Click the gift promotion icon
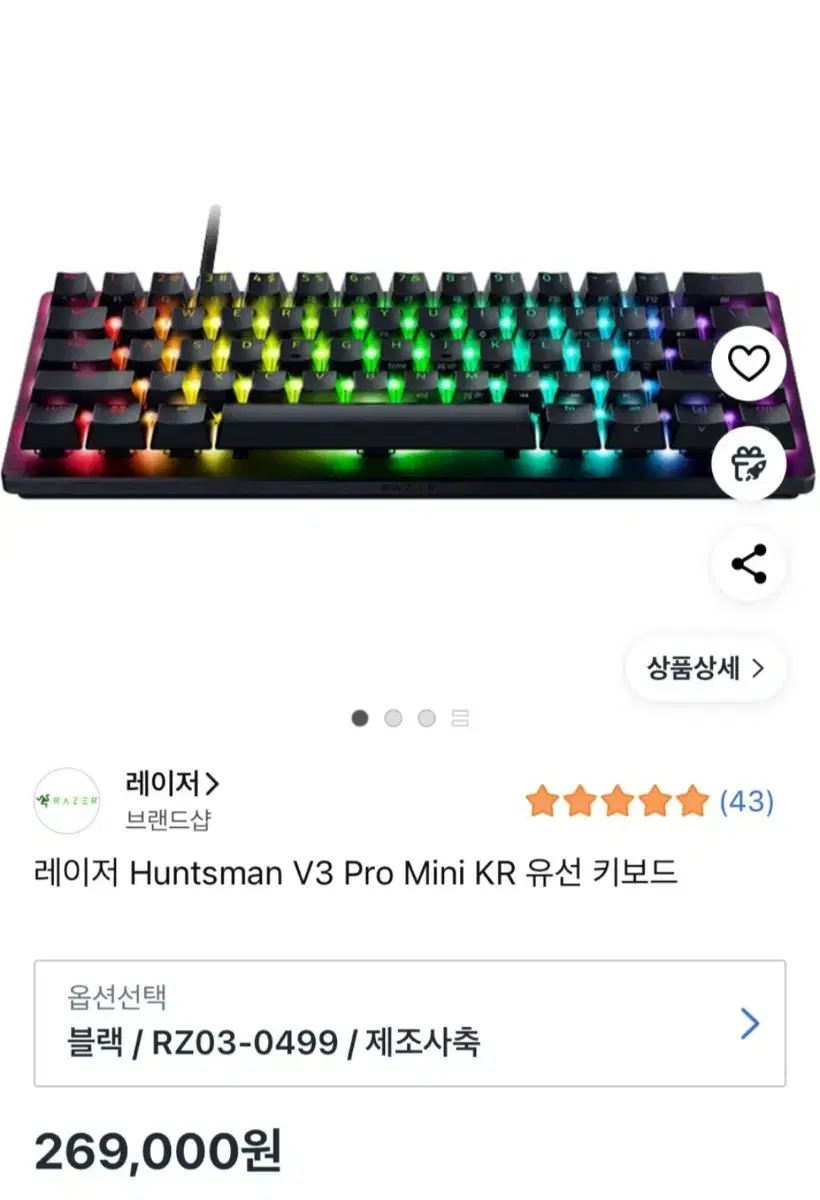820x1200 pixels. (x=748, y=462)
